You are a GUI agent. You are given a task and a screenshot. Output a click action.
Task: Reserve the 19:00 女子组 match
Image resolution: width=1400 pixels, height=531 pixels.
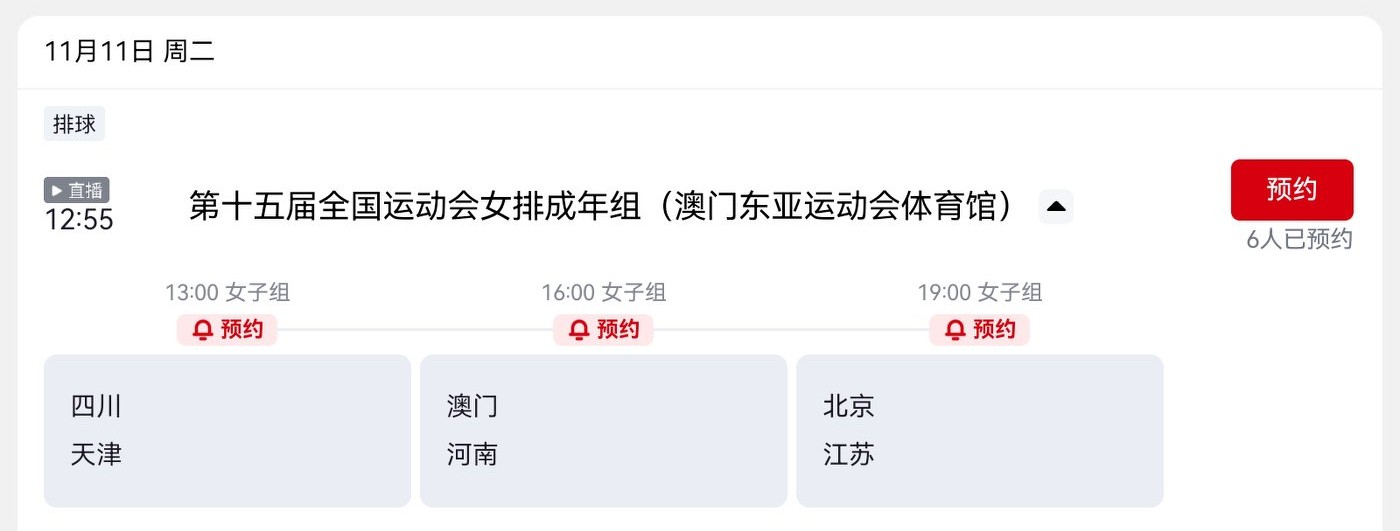coord(979,330)
